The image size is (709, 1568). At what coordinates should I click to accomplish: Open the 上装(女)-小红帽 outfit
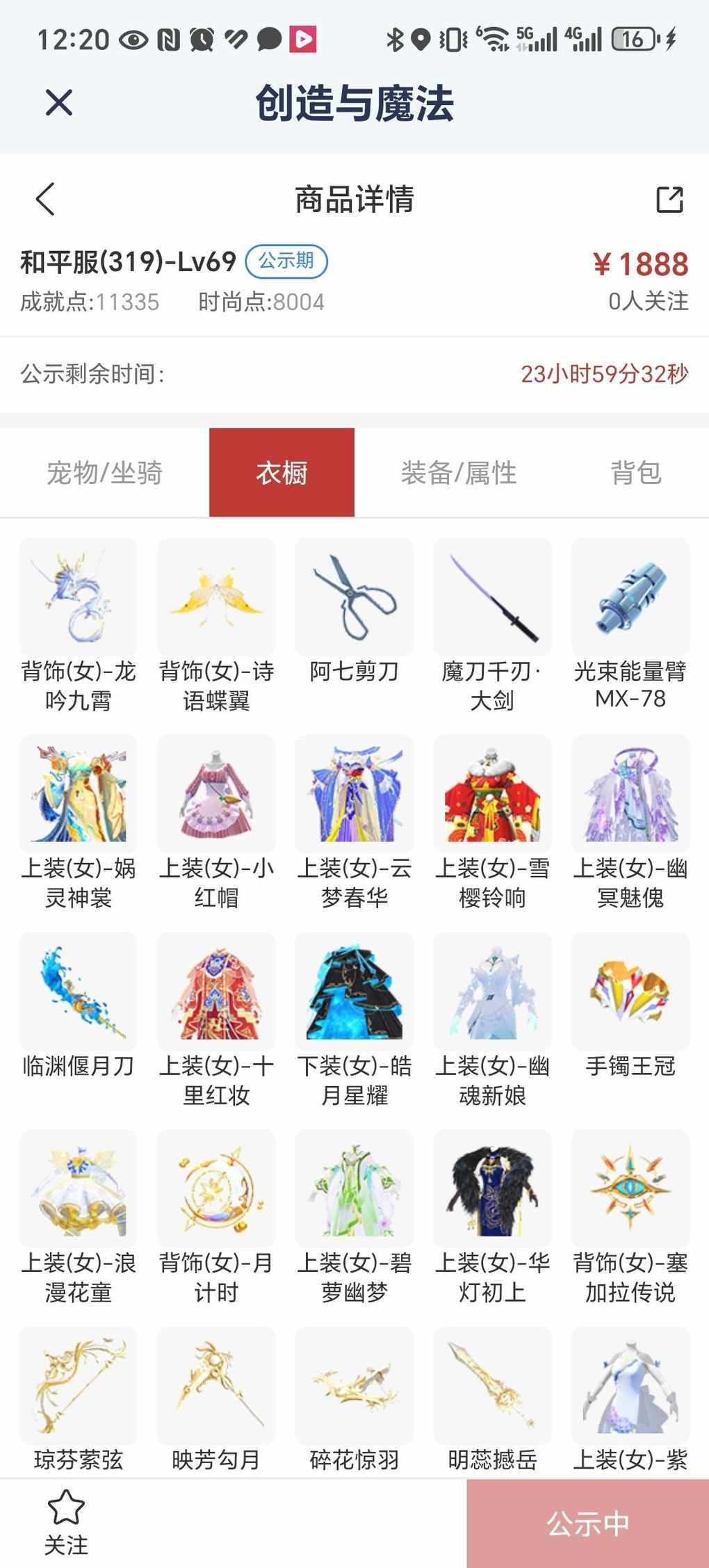(x=216, y=823)
